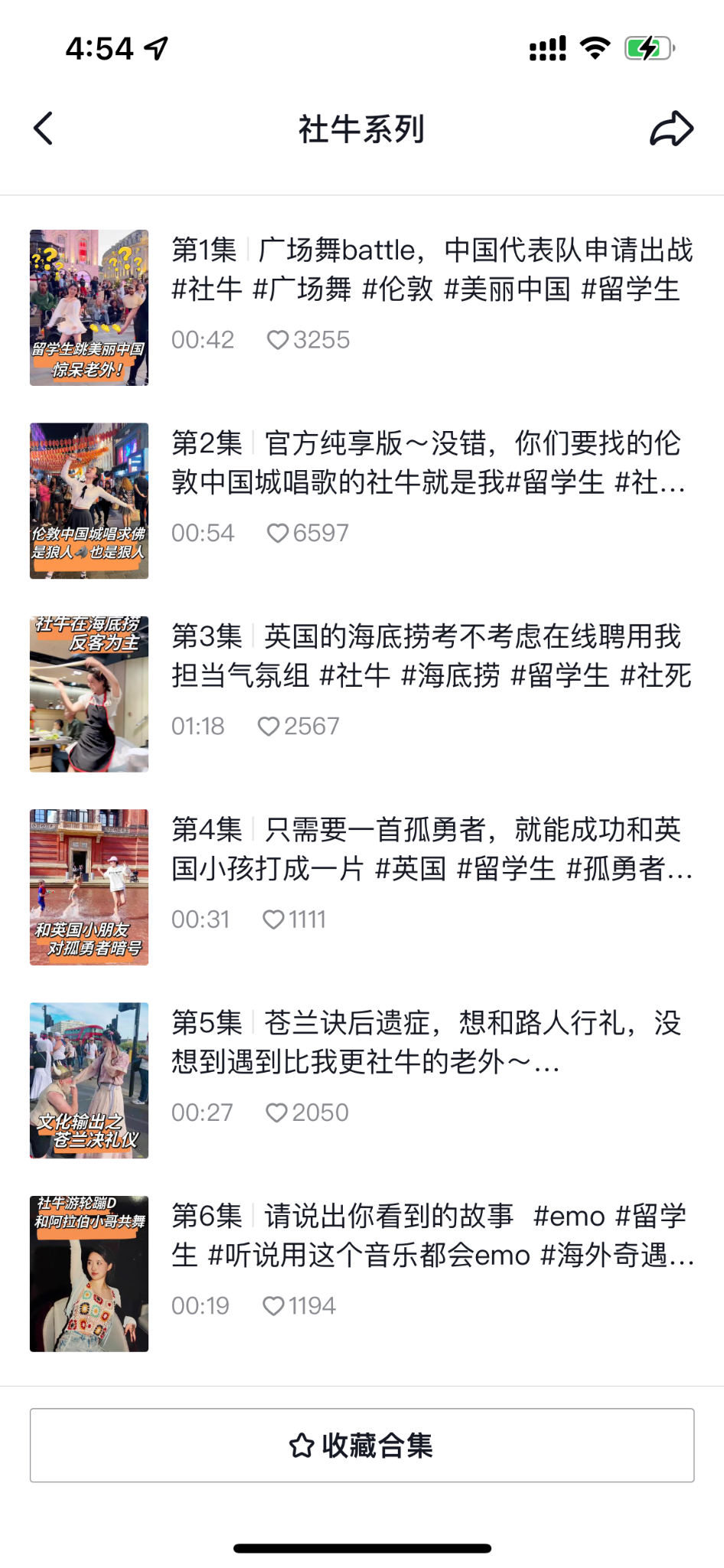Screen dimensions: 724x1568
Task: Open episode 5 苍兰诀后遗症
Action: (362, 1080)
